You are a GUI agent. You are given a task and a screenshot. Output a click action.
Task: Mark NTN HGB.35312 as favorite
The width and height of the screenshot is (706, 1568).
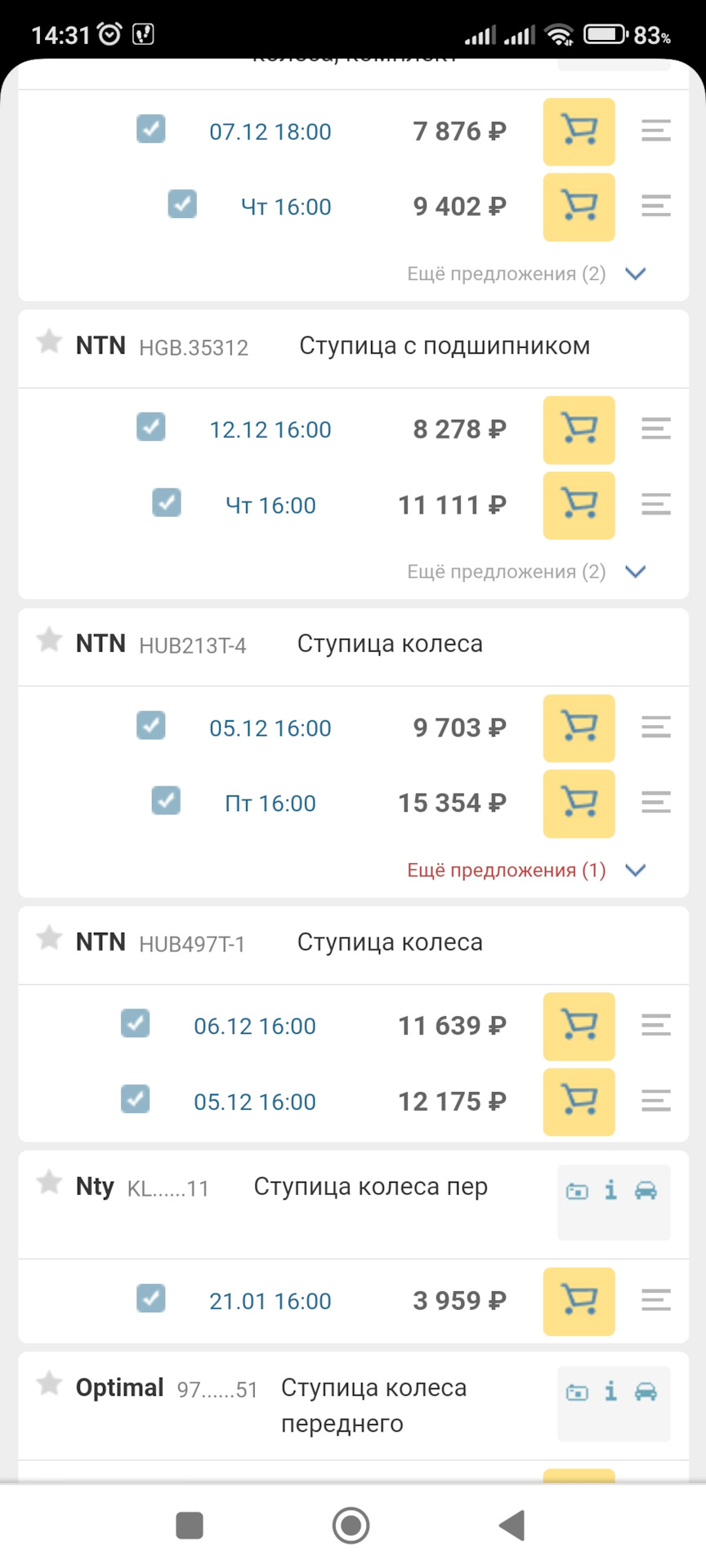coord(48,341)
